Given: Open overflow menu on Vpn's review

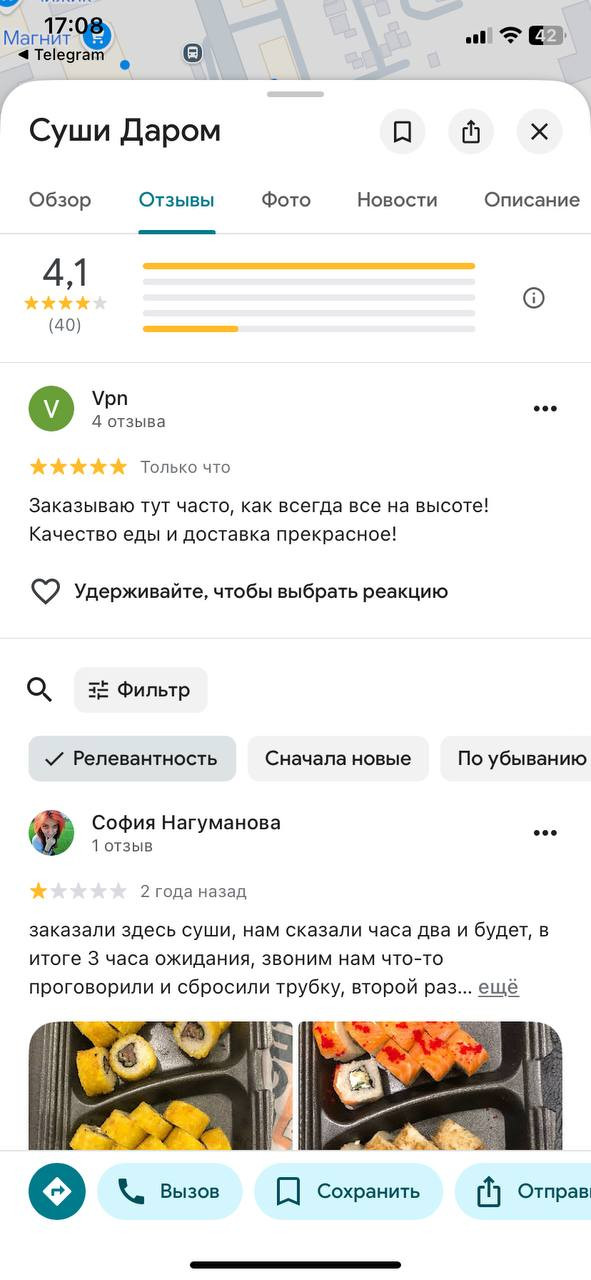Looking at the screenshot, I should (545, 409).
